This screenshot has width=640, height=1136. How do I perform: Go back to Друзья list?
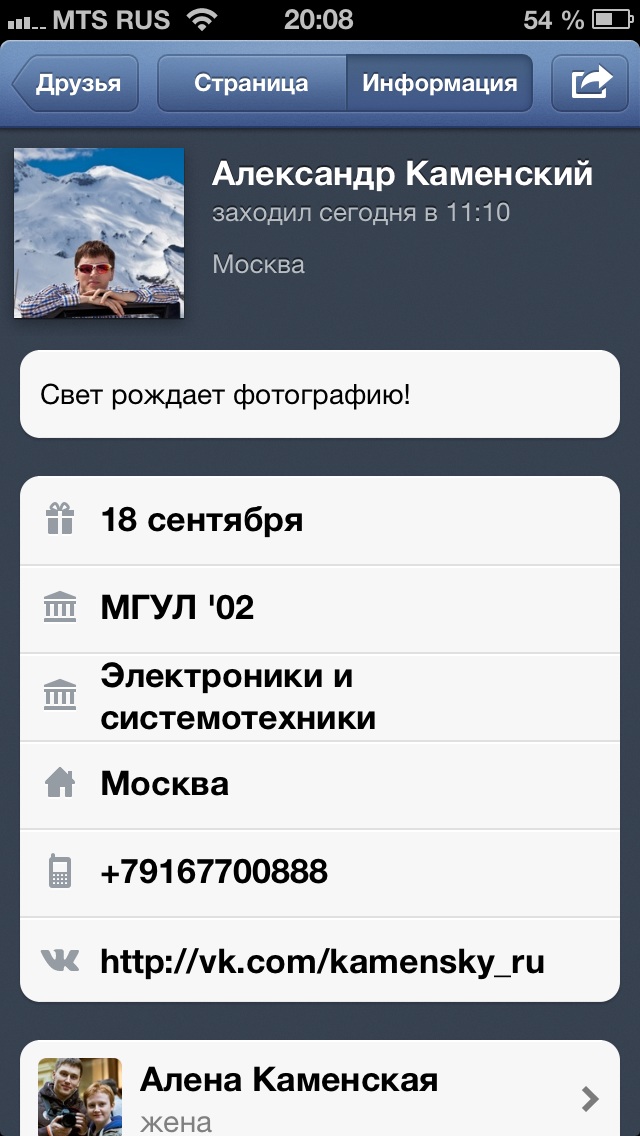click(x=75, y=83)
